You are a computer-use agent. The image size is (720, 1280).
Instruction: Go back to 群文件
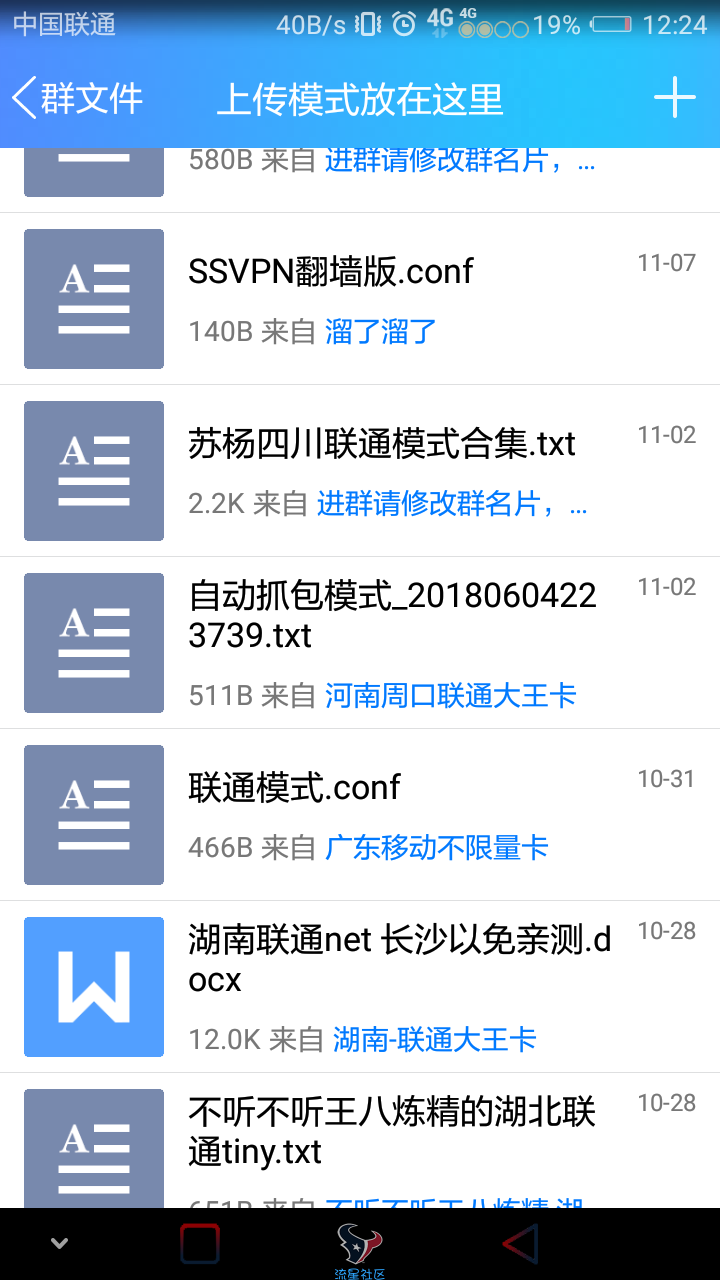[x=77, y=99]
